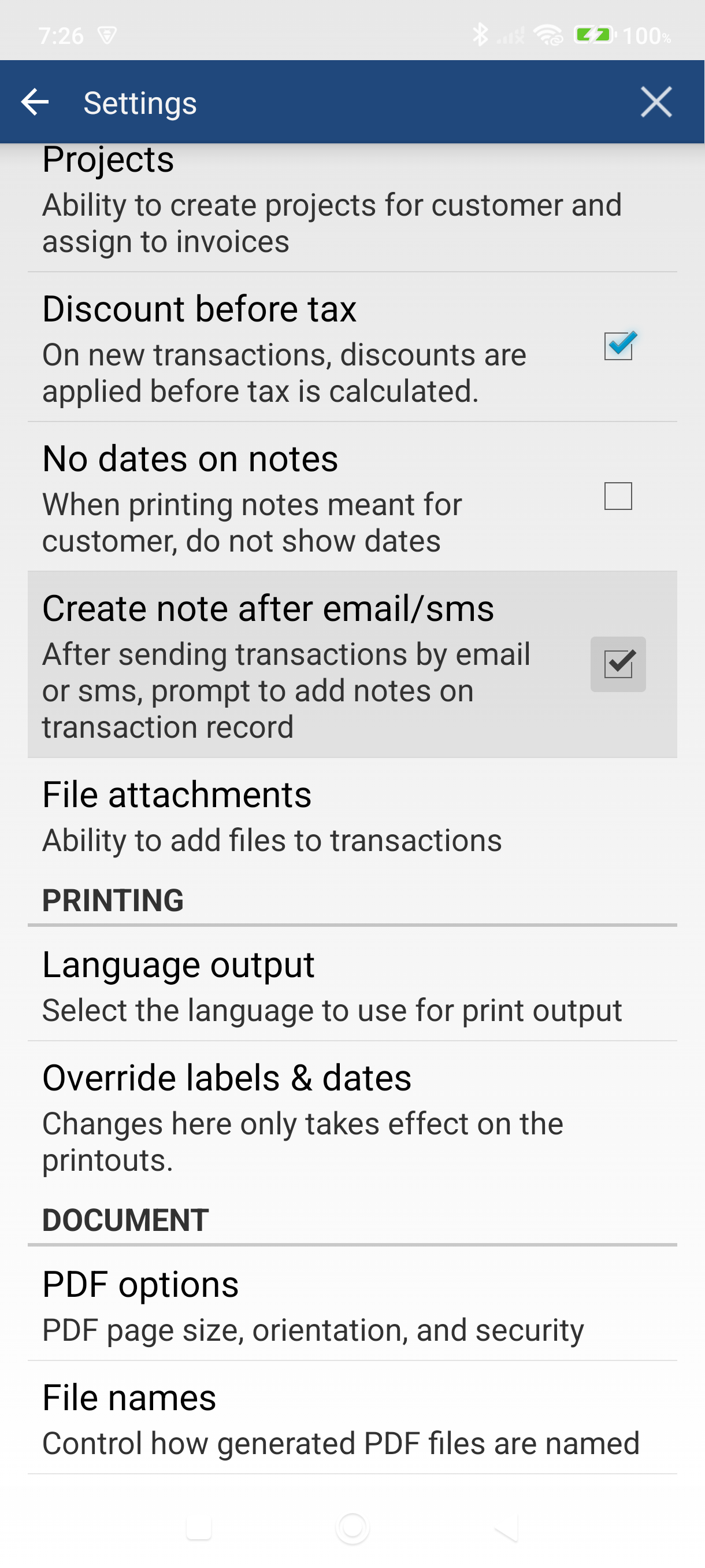705x1568 pixels.
Task: Go back using the header arrow
Action: pyautogui.click(x=35, y=102)
